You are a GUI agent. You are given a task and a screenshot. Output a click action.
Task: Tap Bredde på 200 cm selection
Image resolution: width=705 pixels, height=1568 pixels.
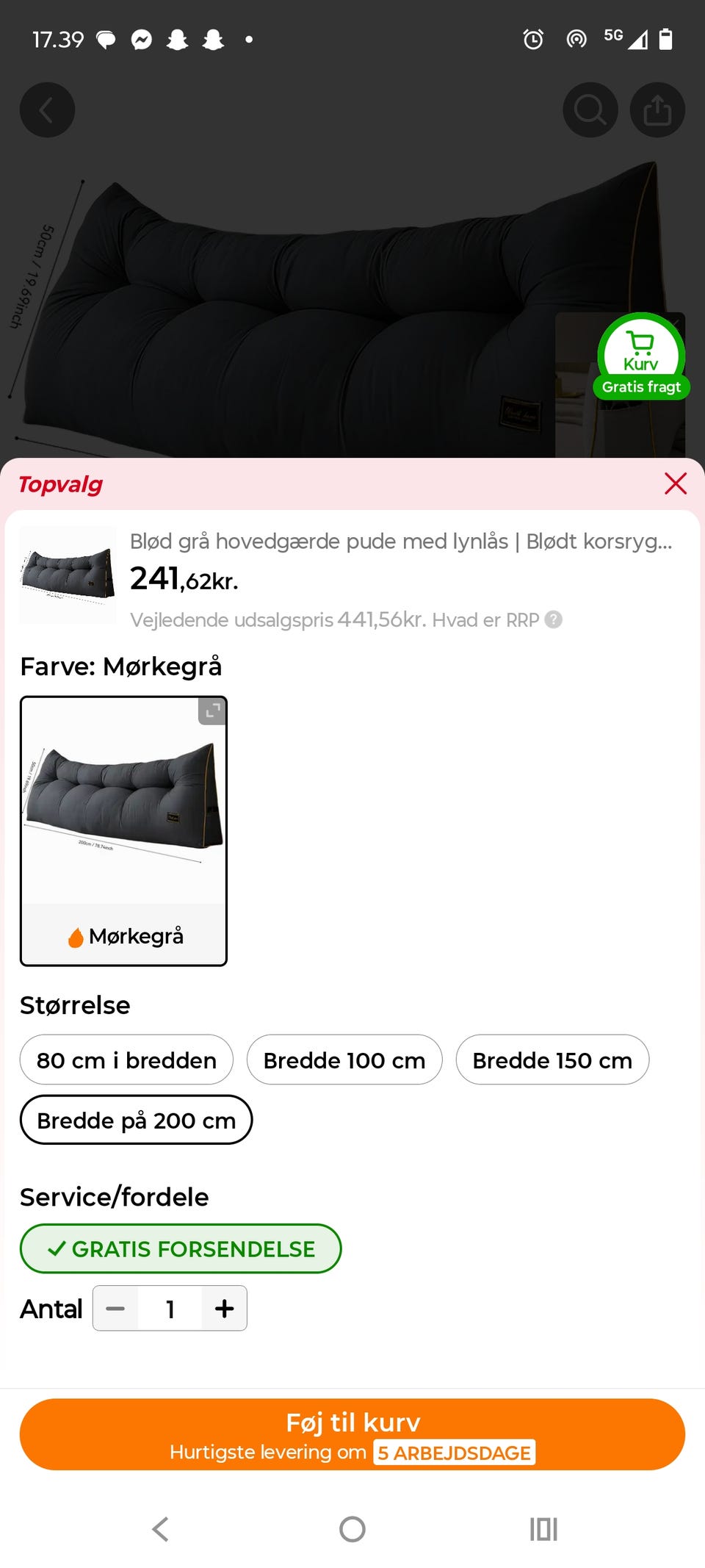pos(135,1120)
